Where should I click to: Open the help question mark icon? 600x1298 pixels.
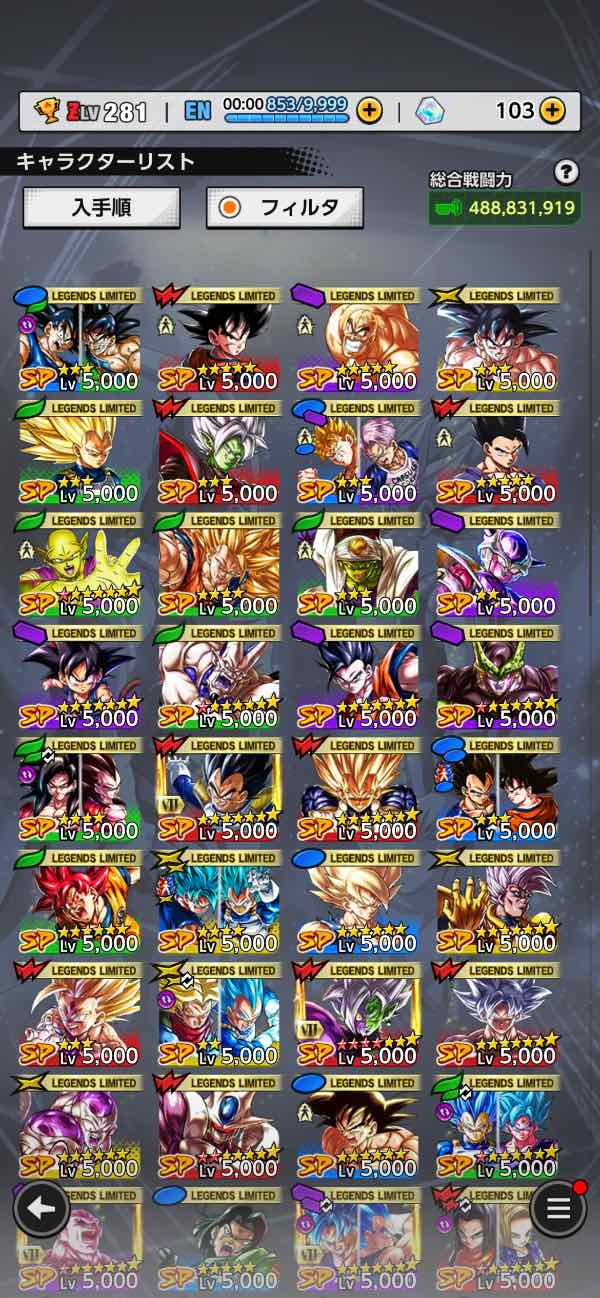567,173
